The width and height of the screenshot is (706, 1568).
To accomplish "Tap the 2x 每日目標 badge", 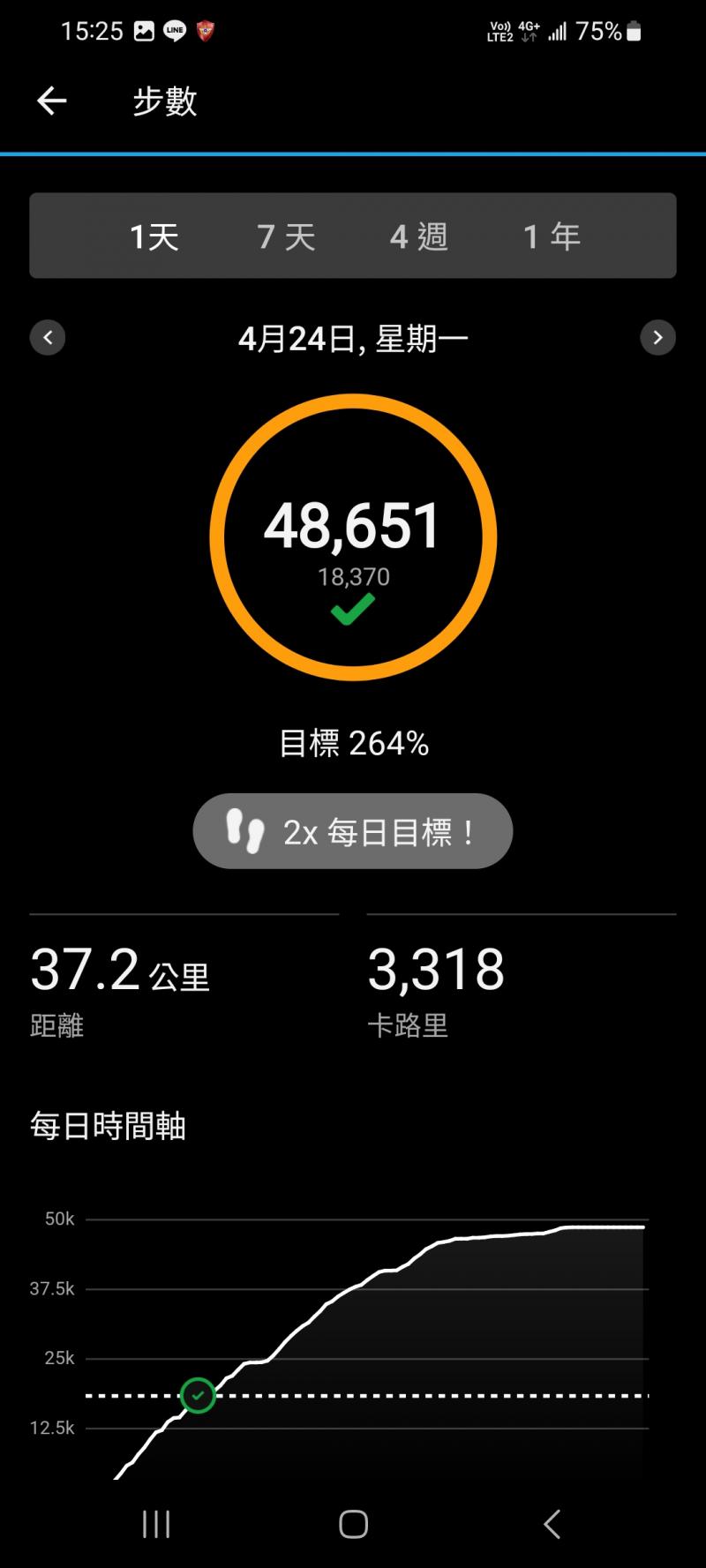I will 352,831.
